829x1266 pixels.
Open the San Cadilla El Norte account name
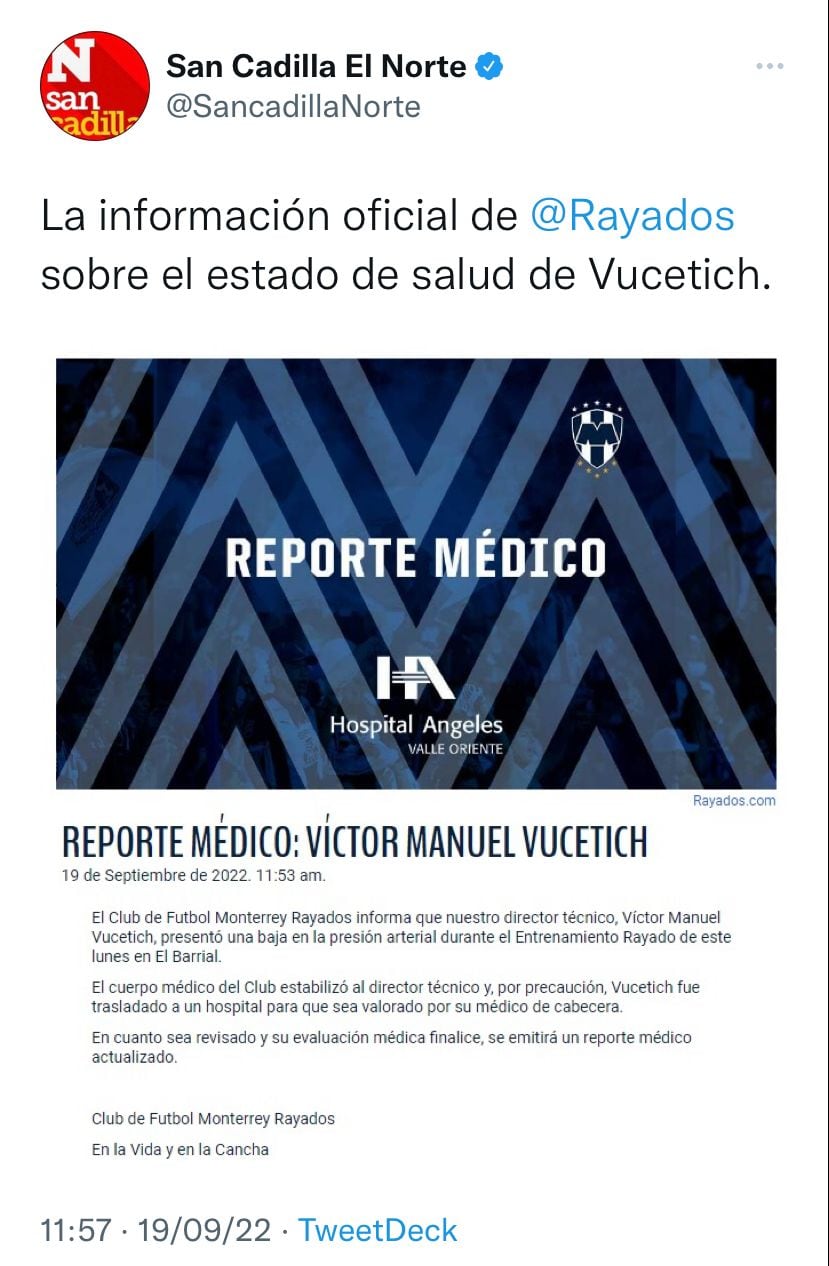(x=316, y=67)
